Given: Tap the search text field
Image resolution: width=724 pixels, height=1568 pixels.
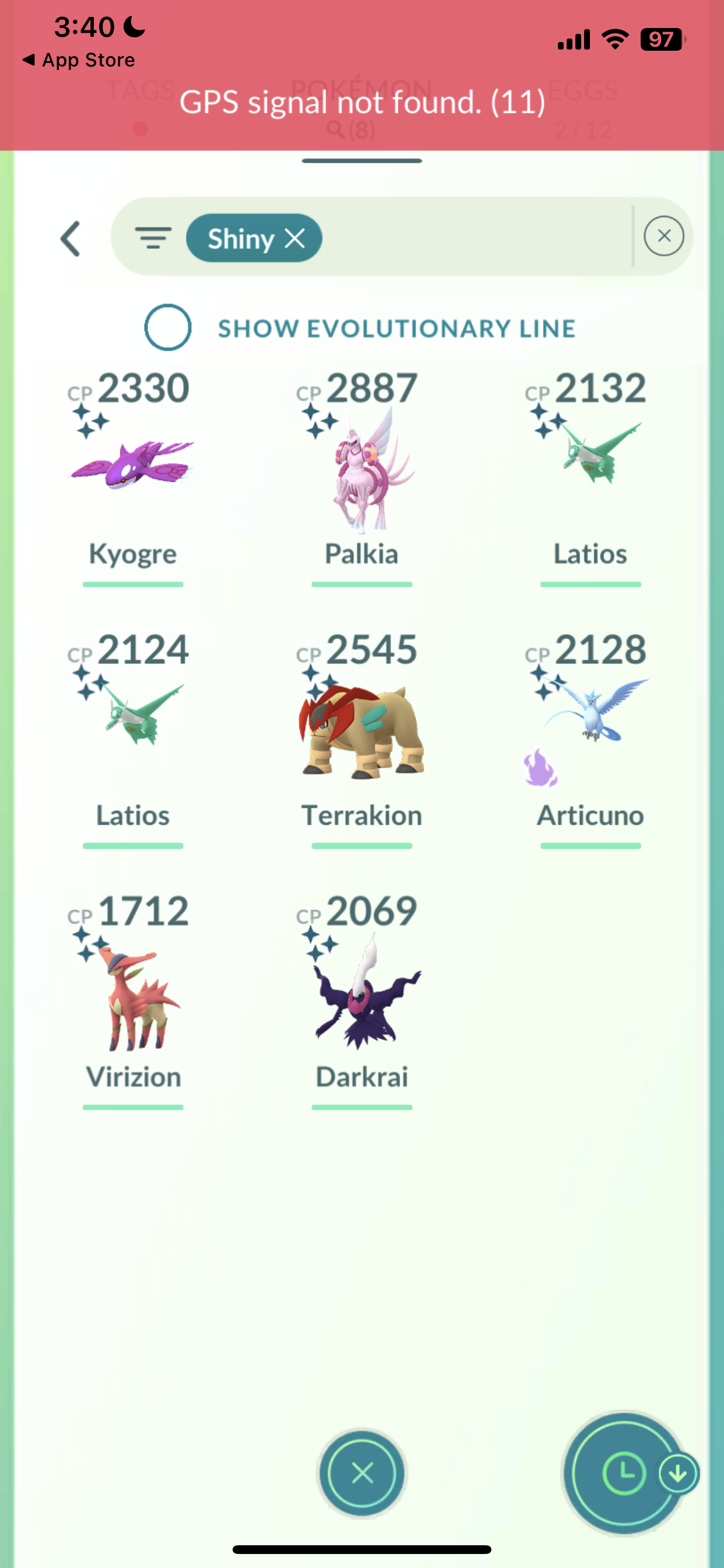Looking at the screenshot, I should 475,237.
